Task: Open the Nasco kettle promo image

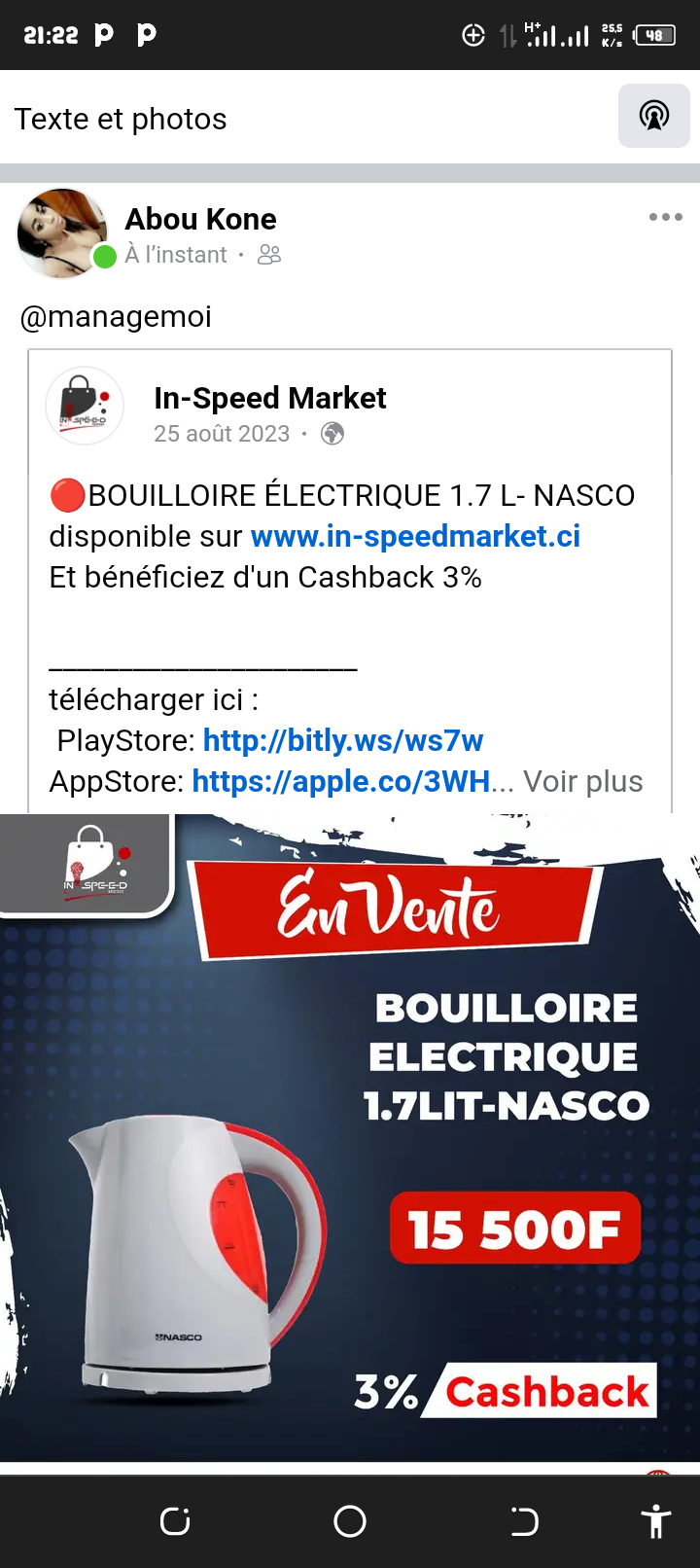Action: 350,1138
